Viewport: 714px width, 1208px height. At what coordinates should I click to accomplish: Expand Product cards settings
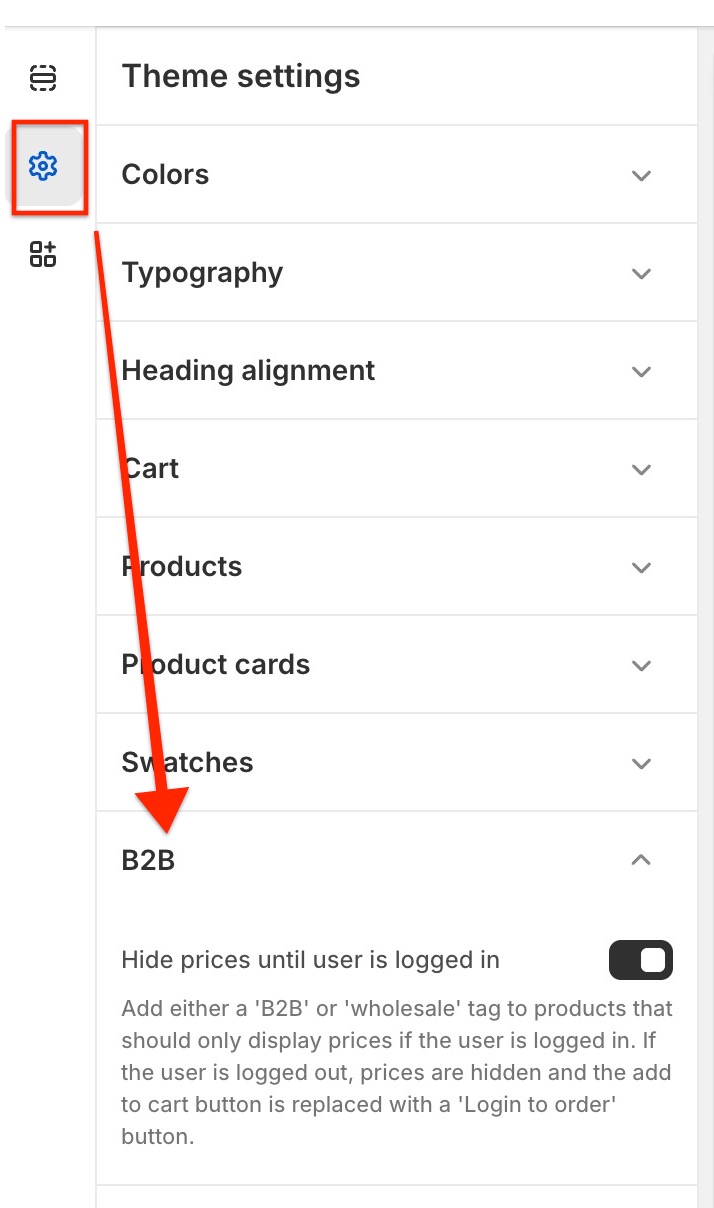(x=396, y=665)
